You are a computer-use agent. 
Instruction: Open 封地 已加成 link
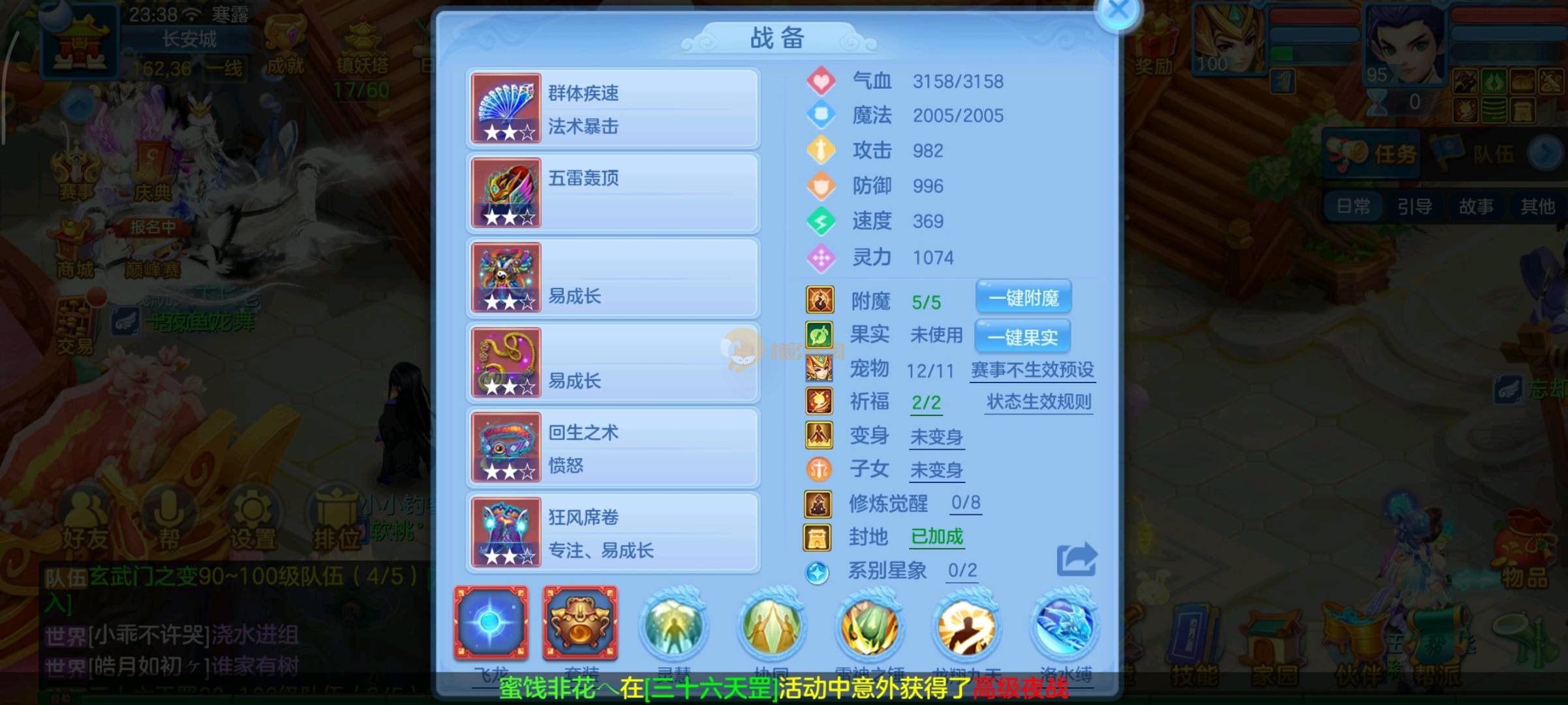[937, 537]
